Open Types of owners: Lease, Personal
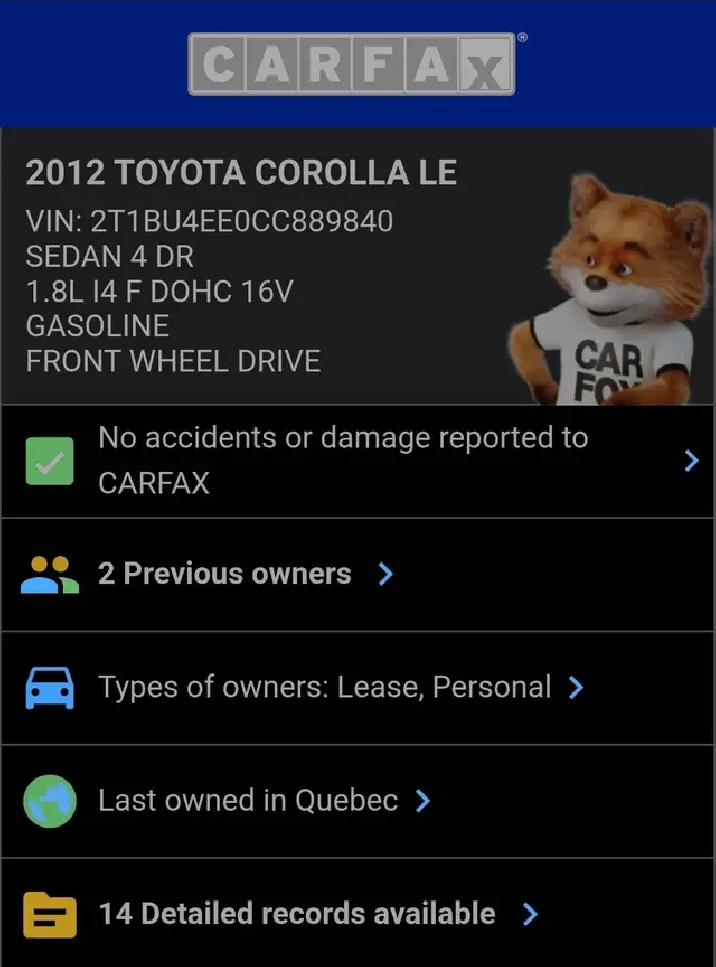This screenshot has height=967, width=716. pyautogui.click(x=324, y=687)
